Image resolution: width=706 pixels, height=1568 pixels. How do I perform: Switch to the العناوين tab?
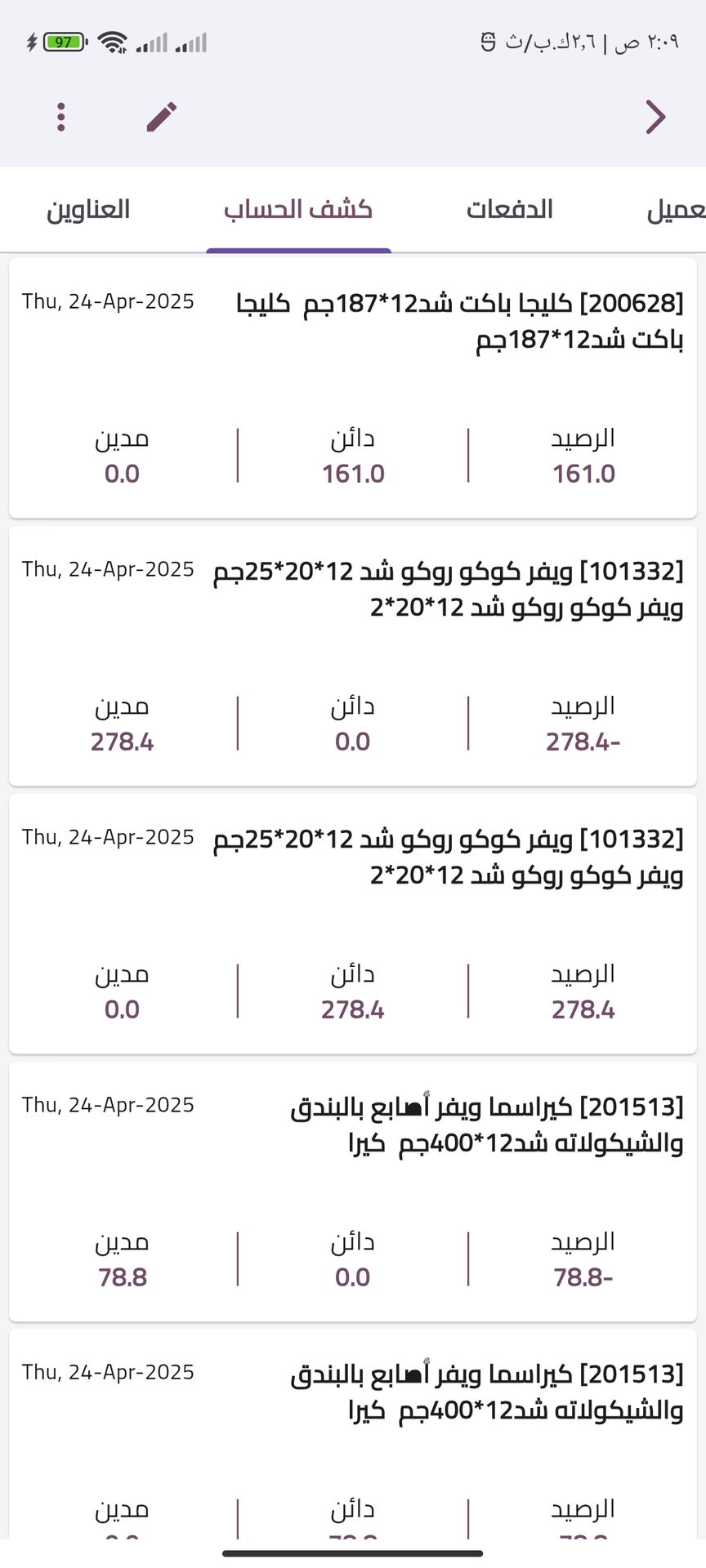[88, 210]
